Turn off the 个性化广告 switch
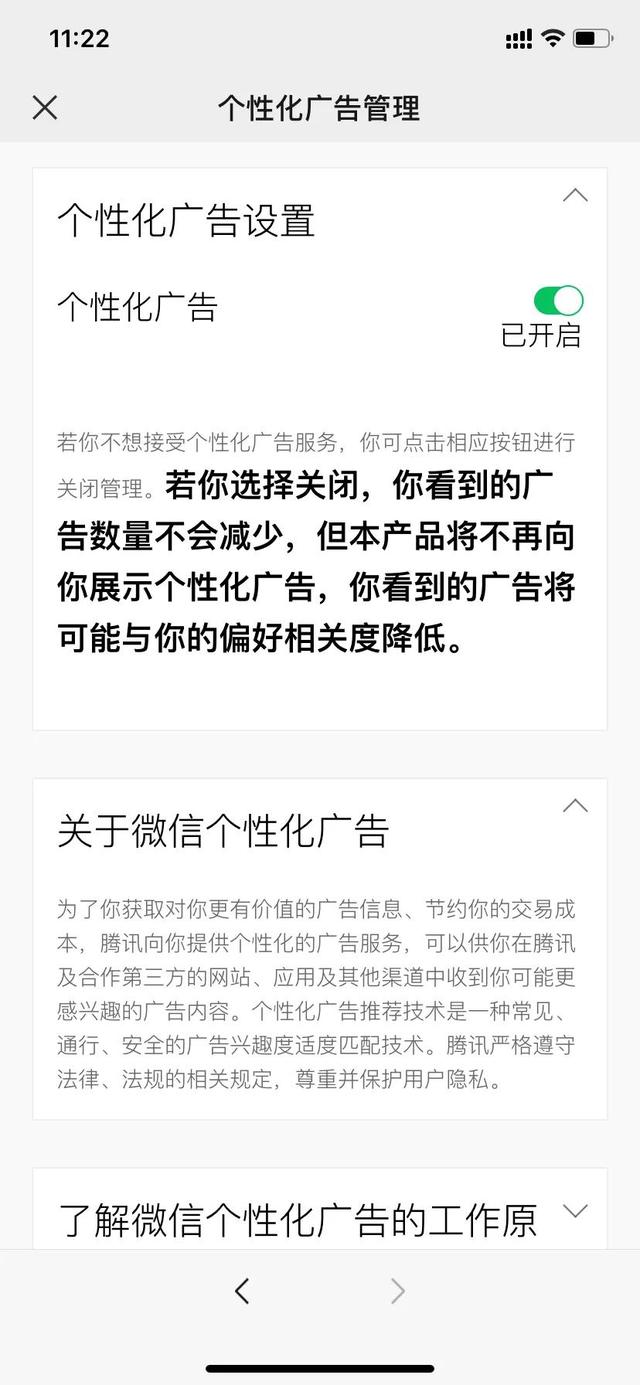This screenshot has height=1385, width=640. click(558, 301)
